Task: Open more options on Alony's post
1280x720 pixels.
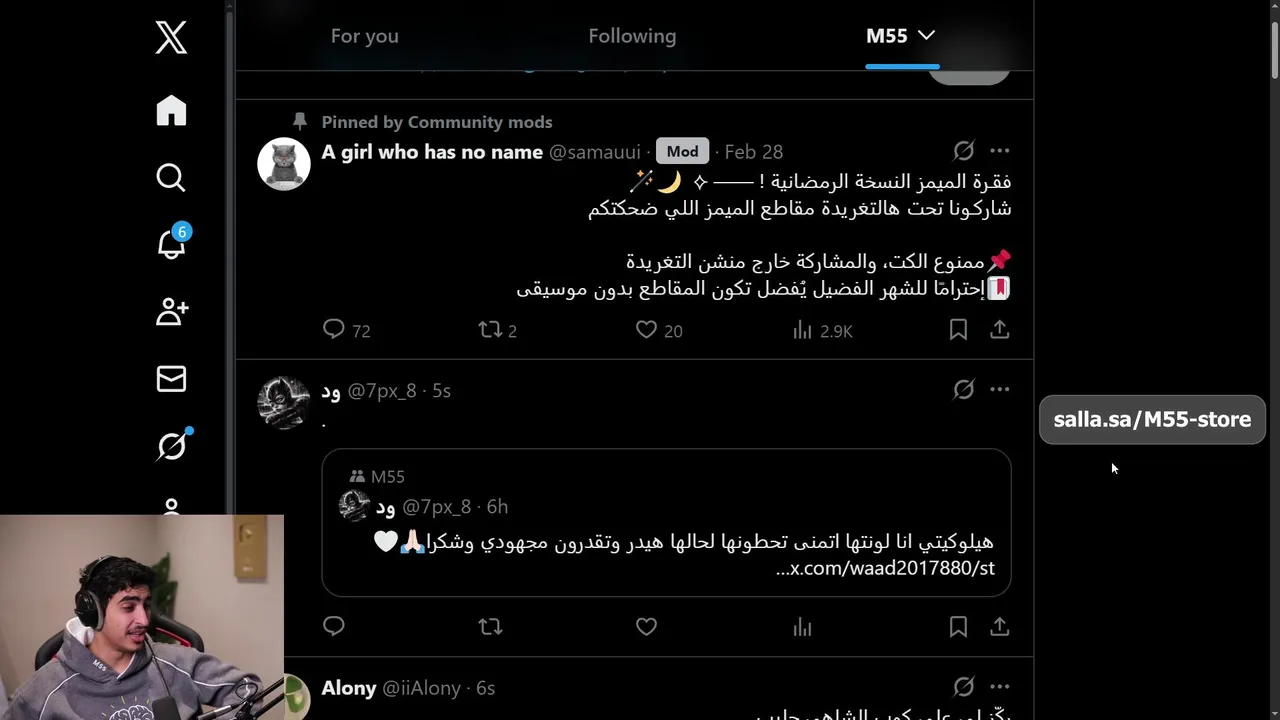Action: pyautogui.click(x=999, y=687)
